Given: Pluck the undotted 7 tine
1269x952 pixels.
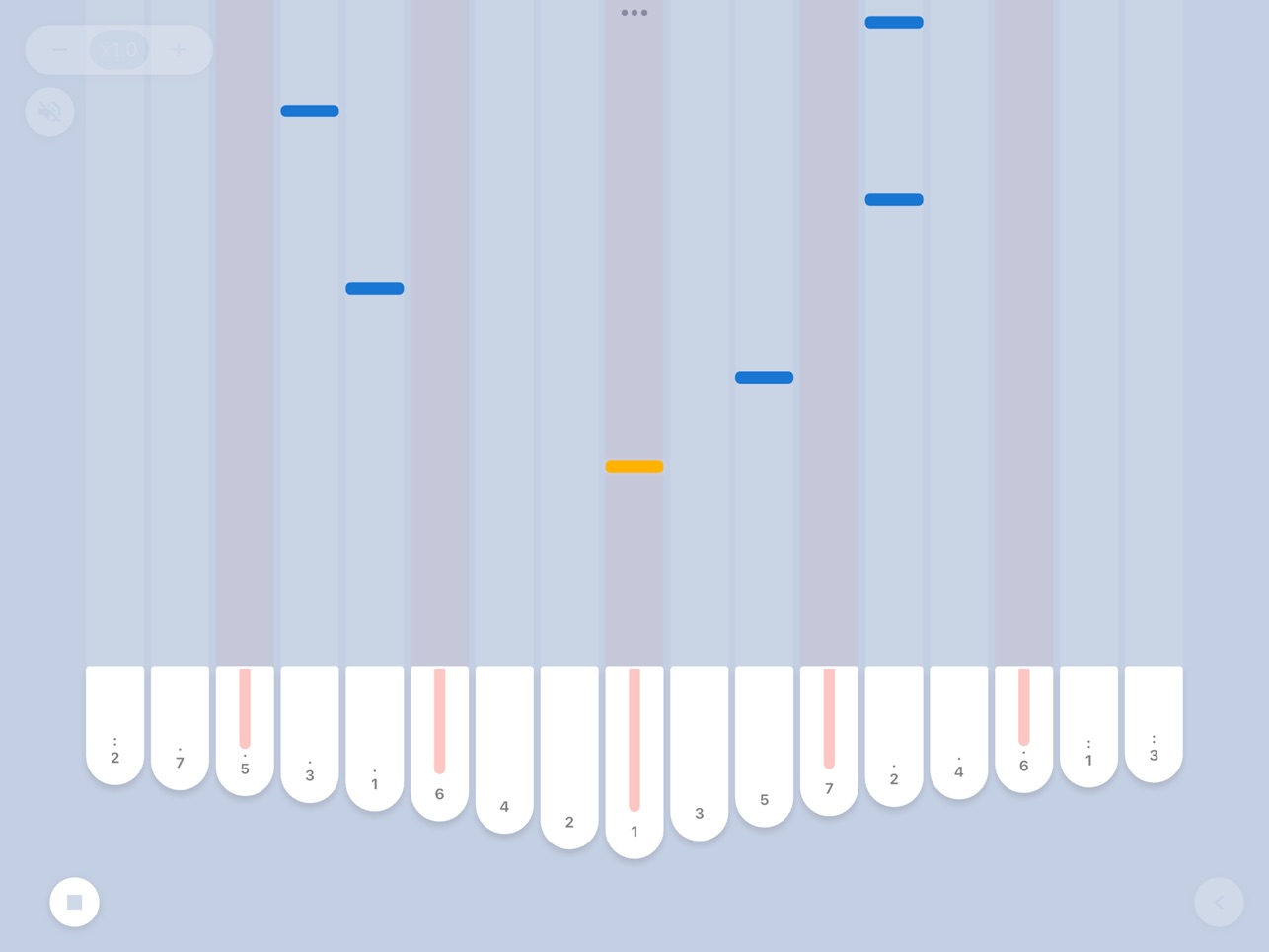Looking at the screenshot, I should (829, 741).
